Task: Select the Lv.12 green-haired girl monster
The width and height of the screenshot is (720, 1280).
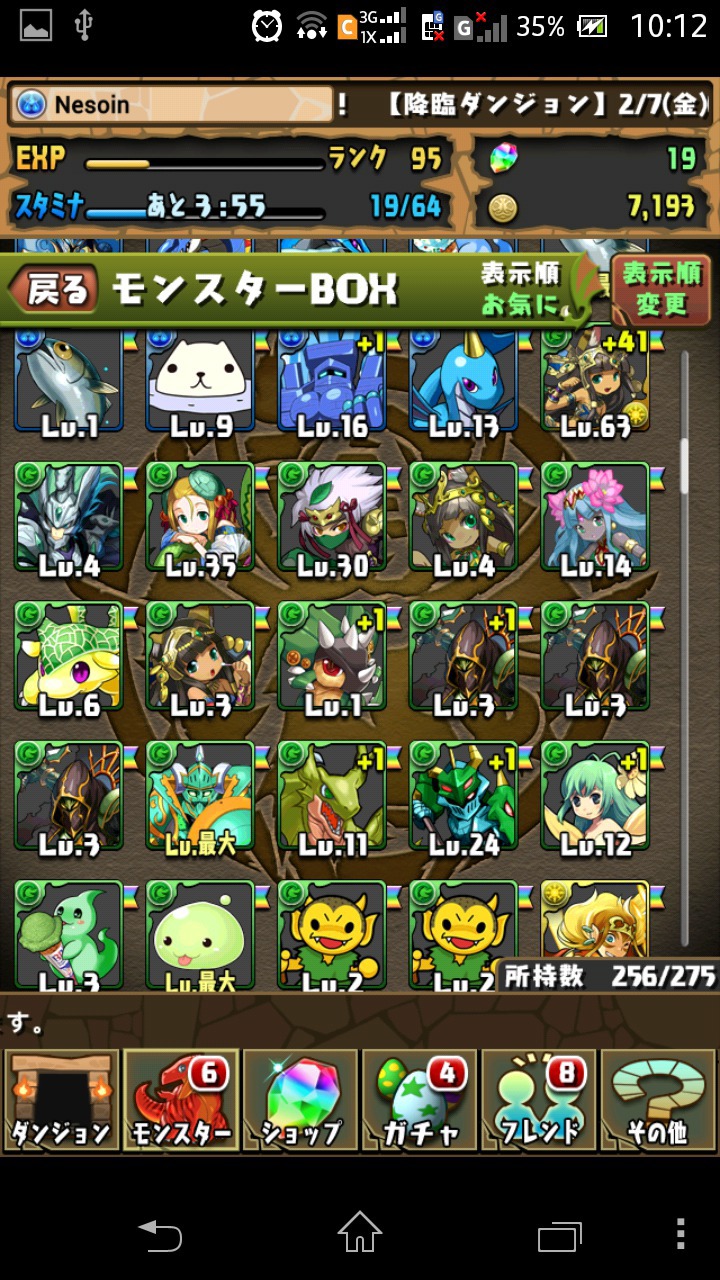Action: [595, 797]
